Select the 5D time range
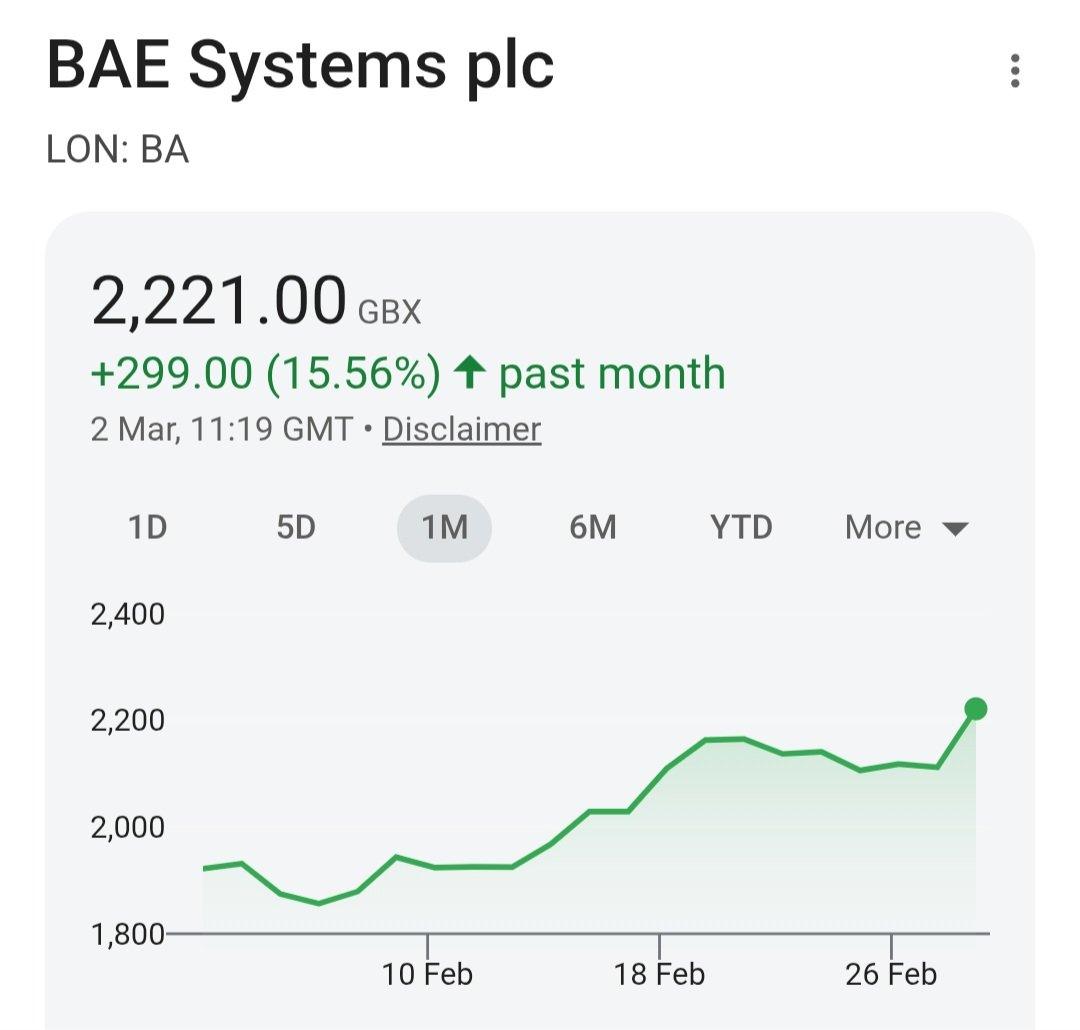This screenshot has width=1080, height=1030. pos(296,527)
